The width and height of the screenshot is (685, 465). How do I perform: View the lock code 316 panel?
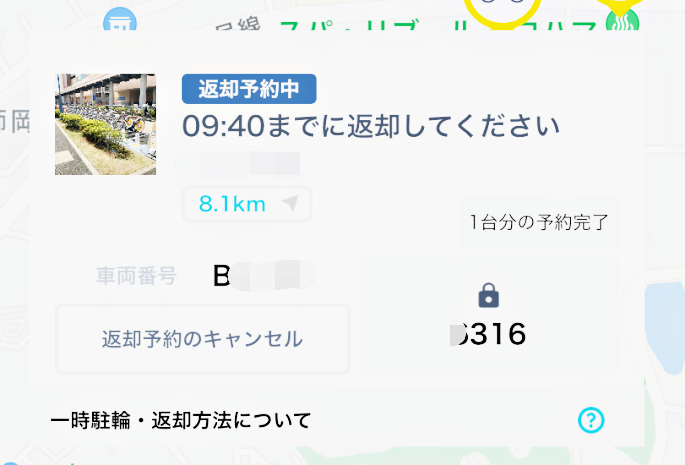pyautogui.click(x=488, y=317)
